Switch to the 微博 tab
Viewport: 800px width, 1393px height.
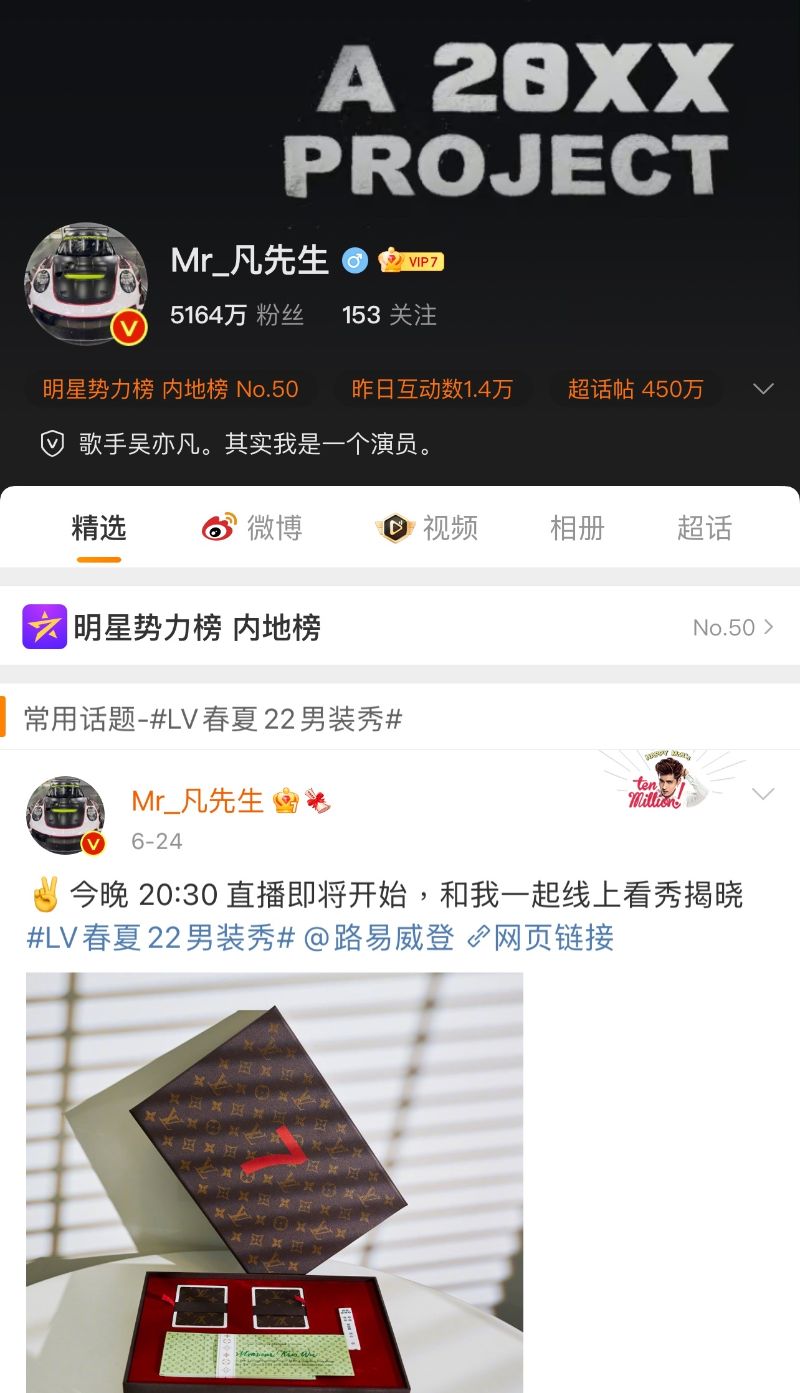point(253,528)
